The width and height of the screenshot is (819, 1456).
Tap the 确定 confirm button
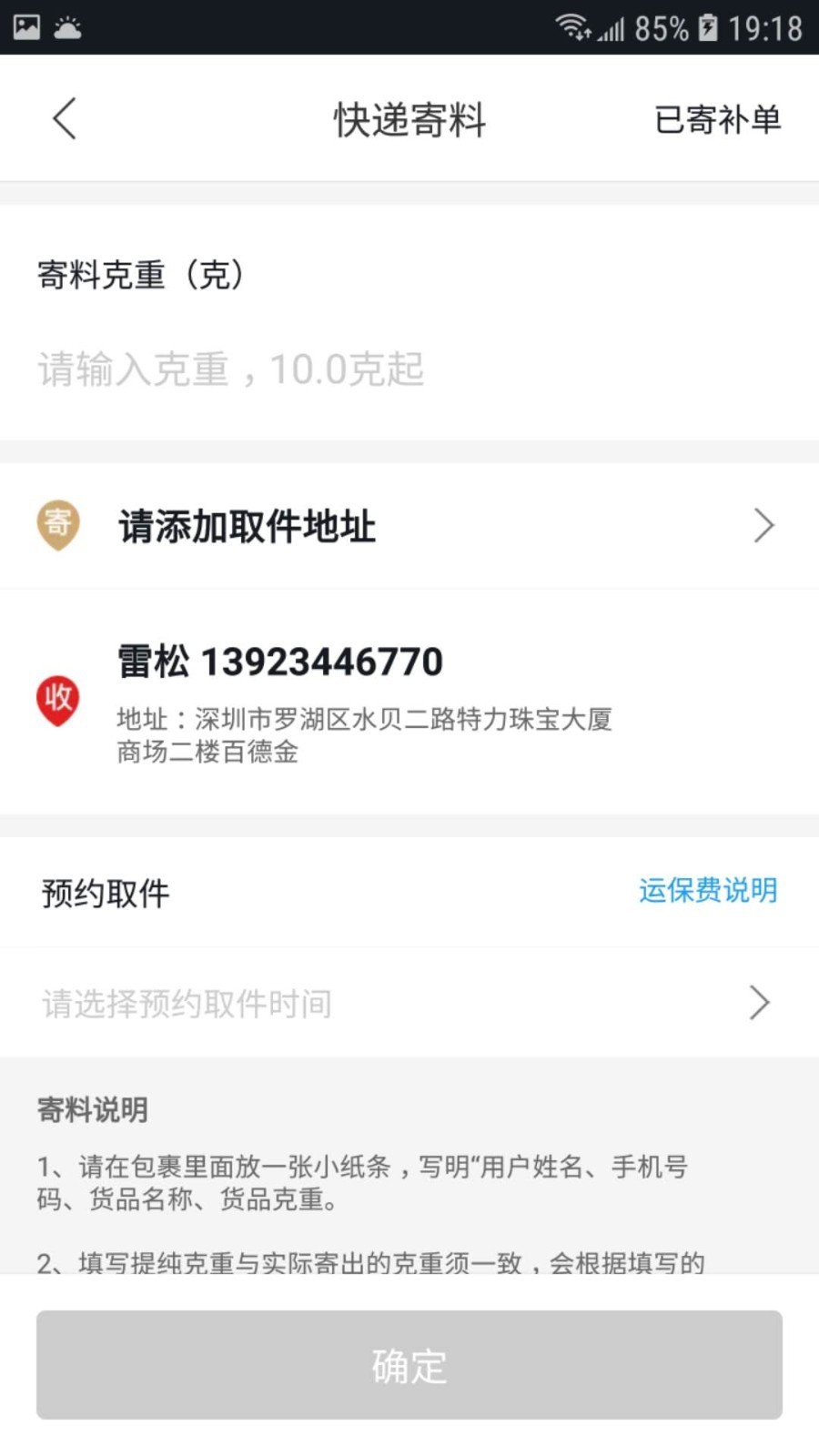[x=409, y=1365]
